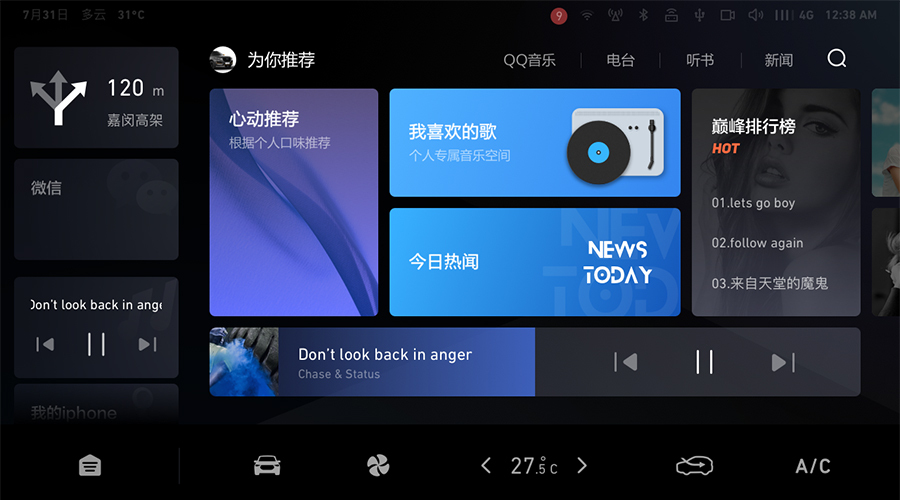Increase the temperature with right arrow
The image size is (900, 500).
(x=582, y=465)
